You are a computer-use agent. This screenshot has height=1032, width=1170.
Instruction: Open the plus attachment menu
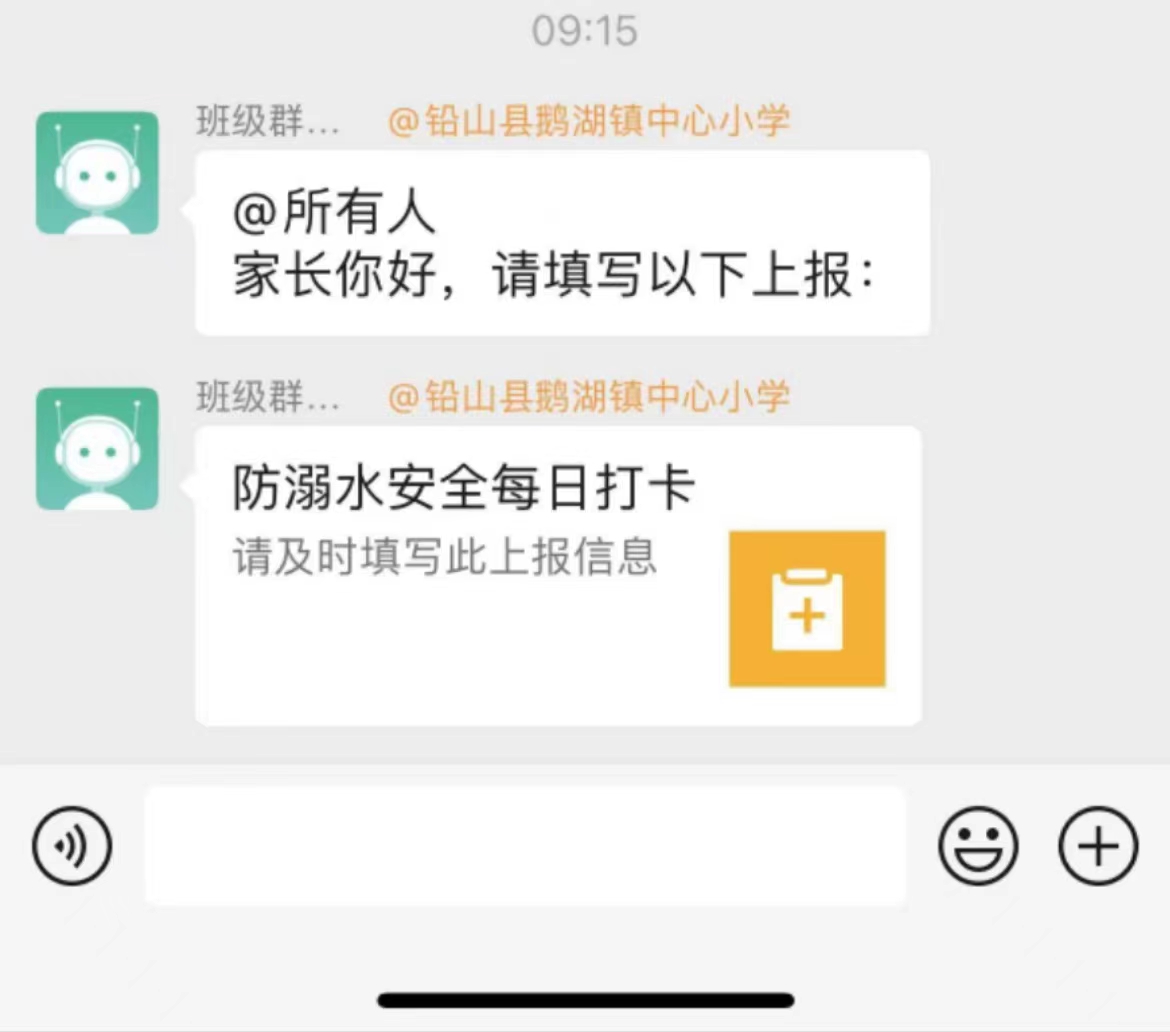(x=1098, y=846)
